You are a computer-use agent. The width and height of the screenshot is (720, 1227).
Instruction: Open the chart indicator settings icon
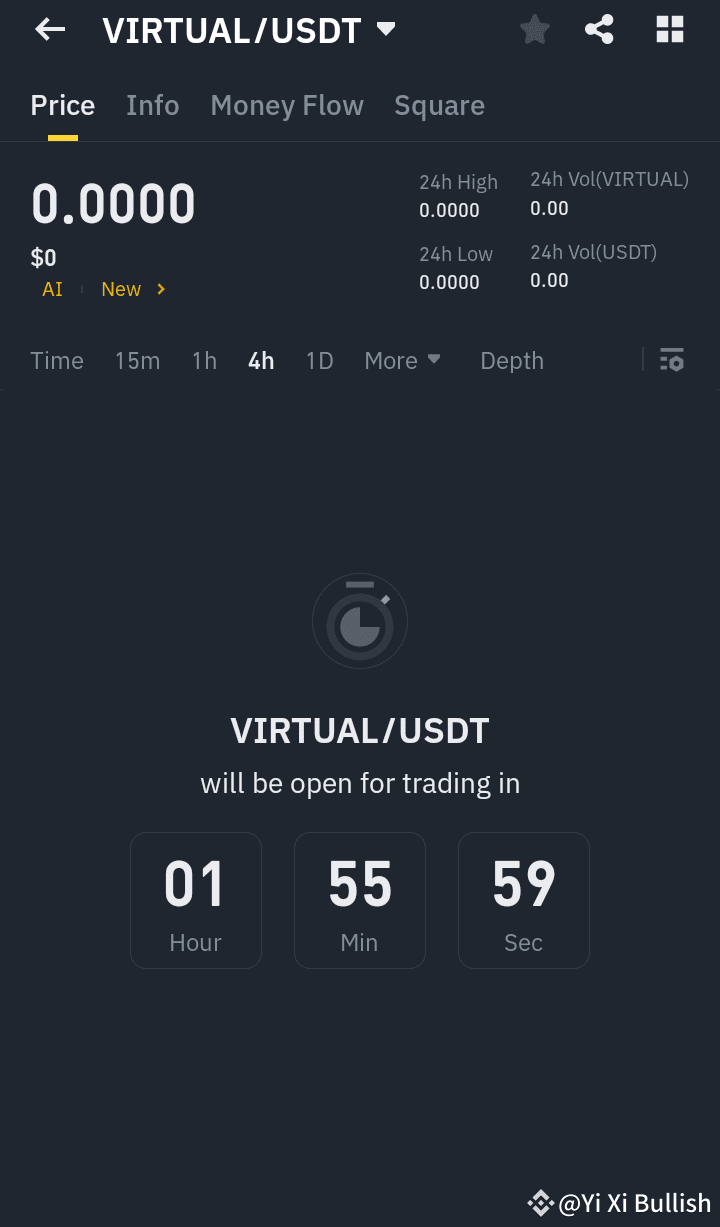672,359
